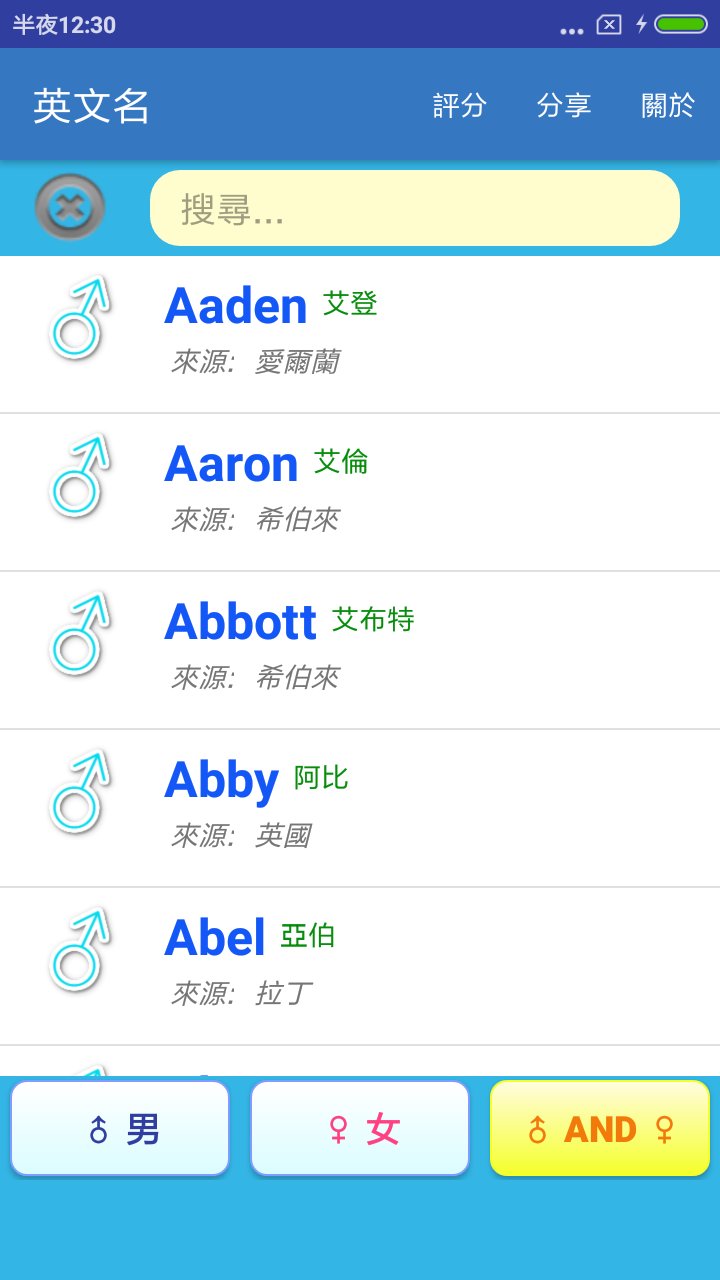
Task: Open the name Aaden 艾登
Action: pos(360,334)
